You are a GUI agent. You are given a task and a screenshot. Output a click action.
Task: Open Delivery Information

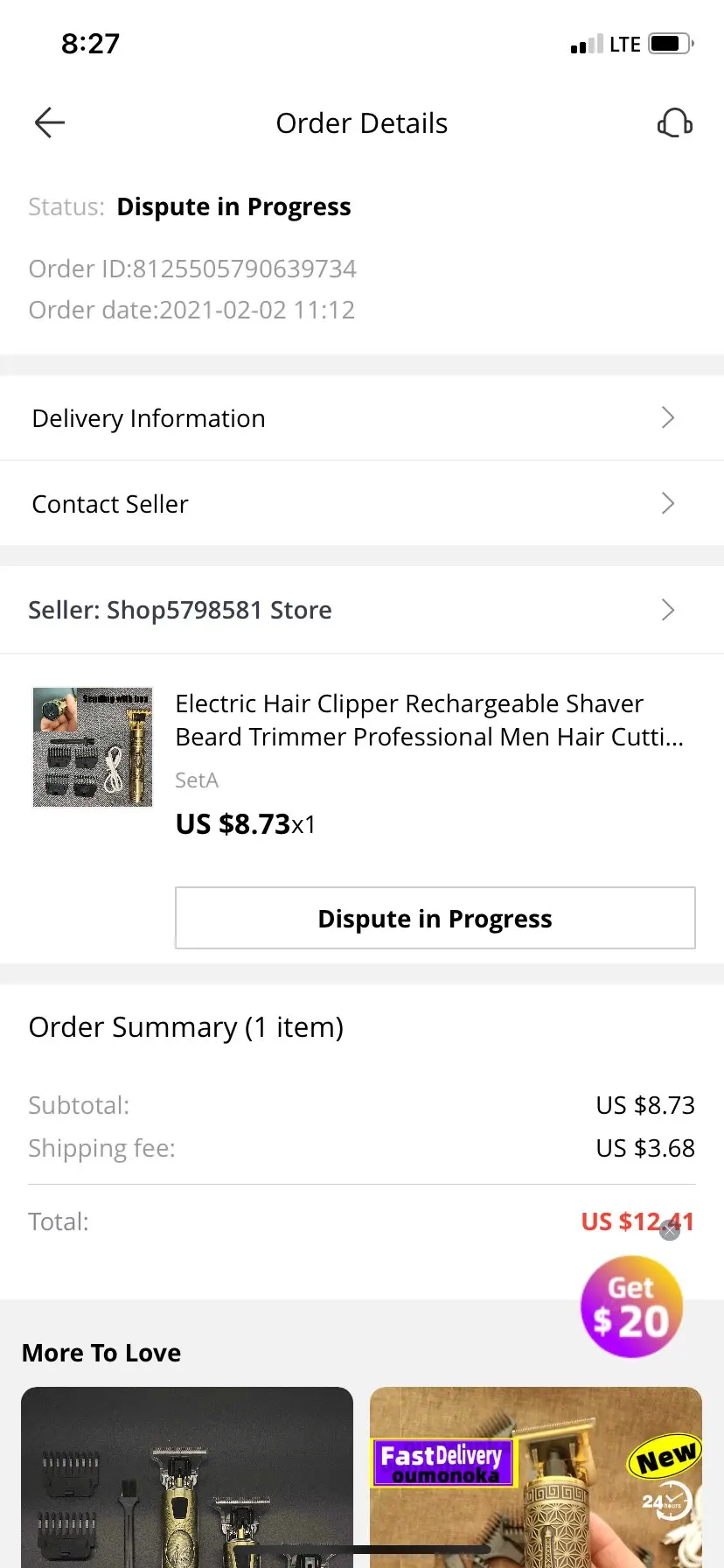point(362,418)
